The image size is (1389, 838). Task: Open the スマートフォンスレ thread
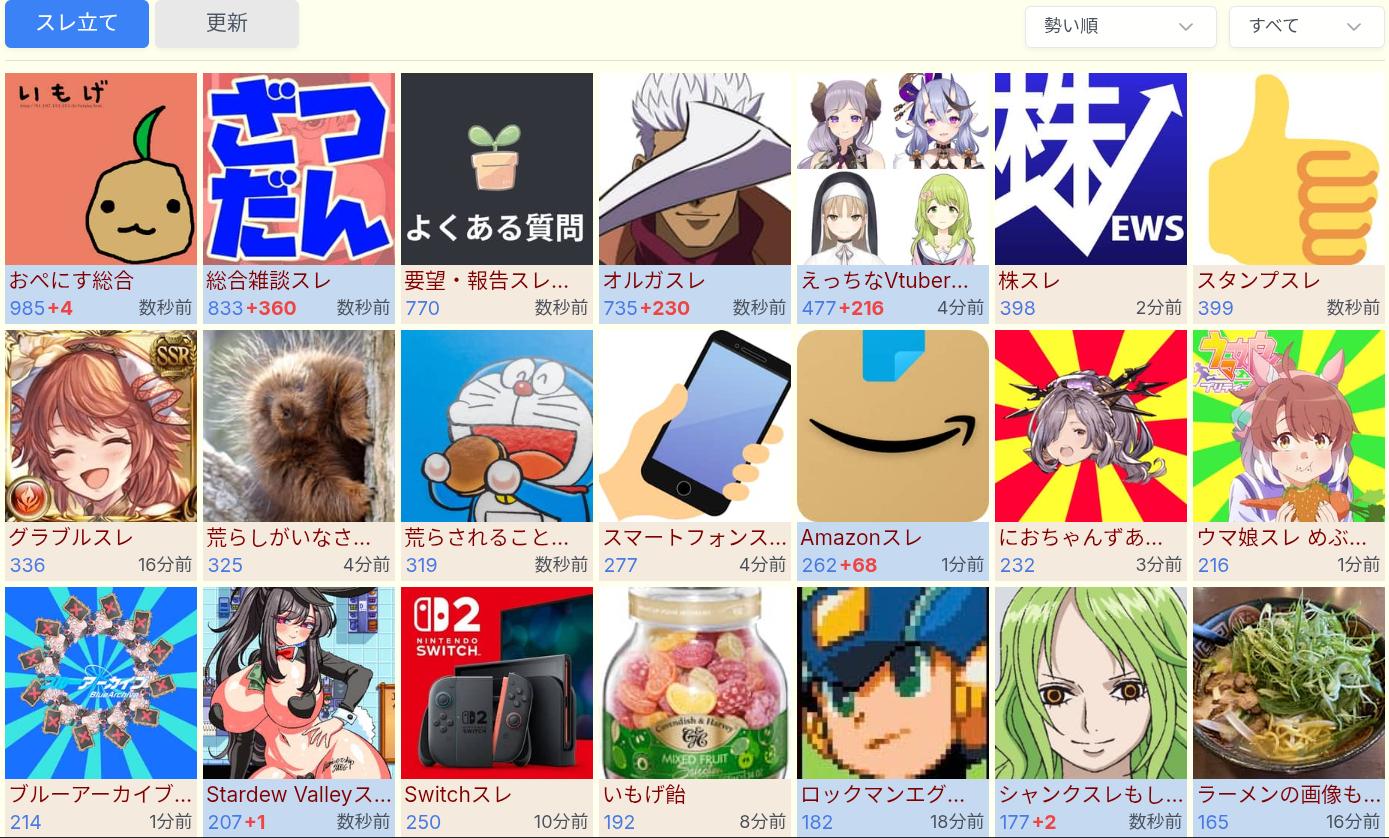coord(695,427)
